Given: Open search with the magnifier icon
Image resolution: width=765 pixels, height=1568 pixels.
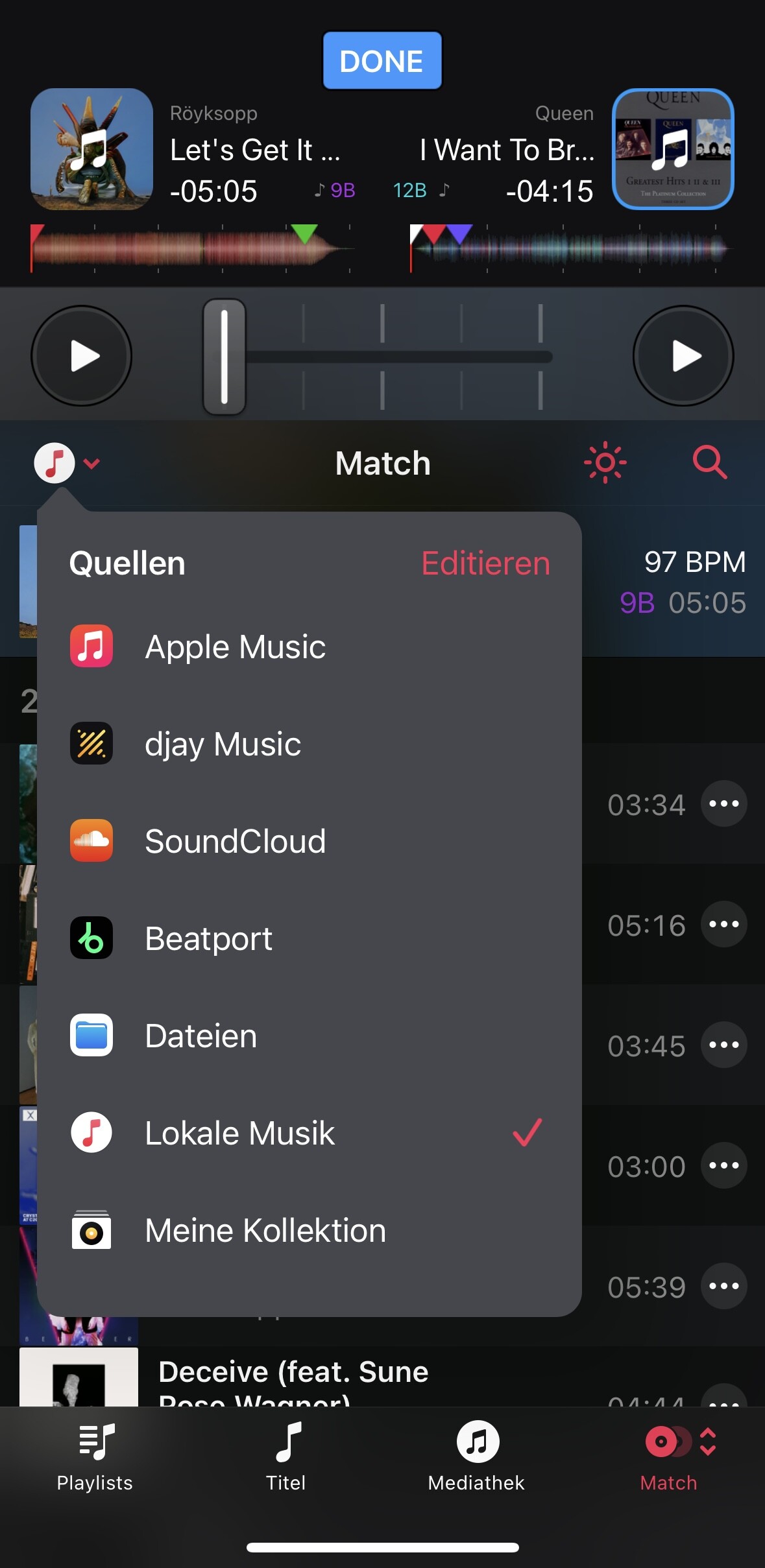Looking at the screenshot, I should (x=709, y=462).
